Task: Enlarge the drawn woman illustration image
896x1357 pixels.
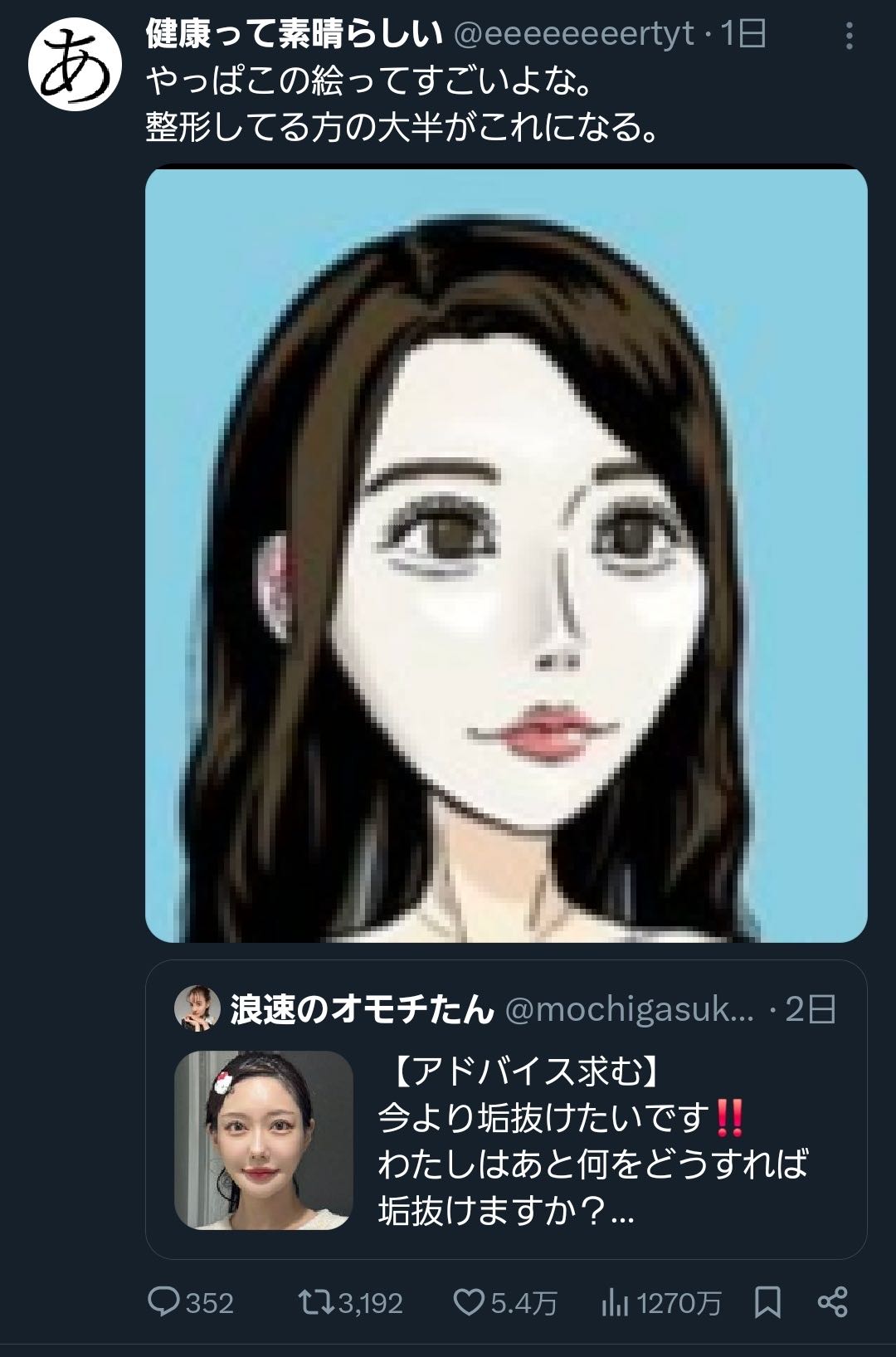Action: tap(506, 554)
